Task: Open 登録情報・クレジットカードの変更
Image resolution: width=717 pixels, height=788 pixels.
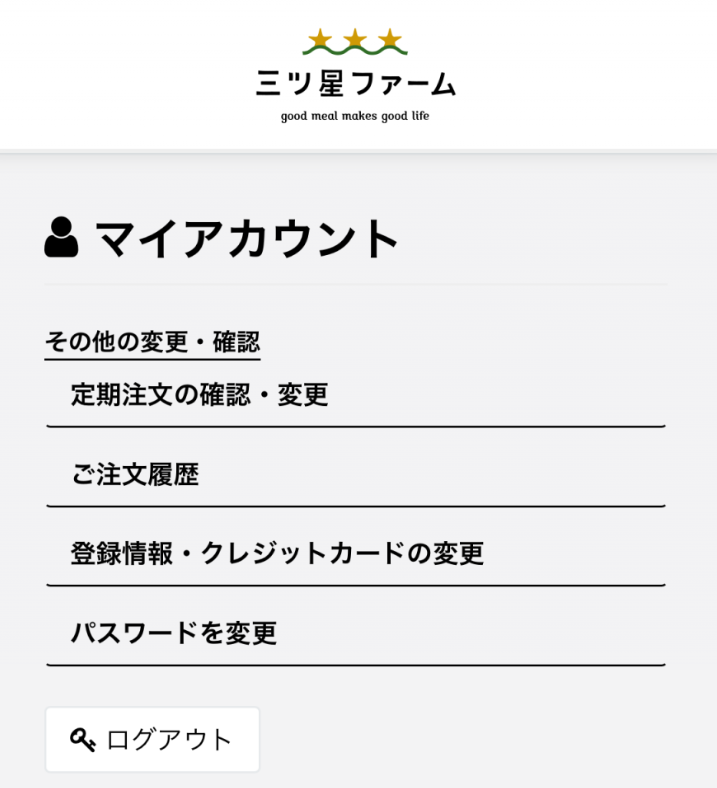Action: tap(277, 554)
